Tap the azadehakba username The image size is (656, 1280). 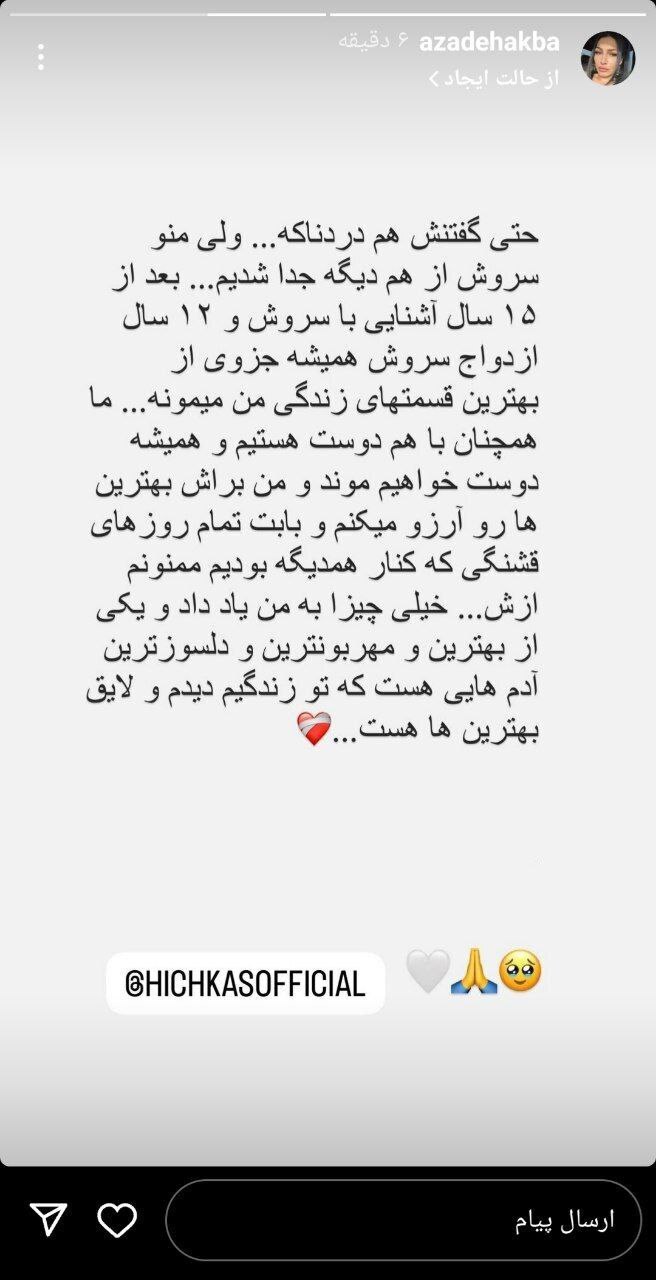tap(489, 42)
